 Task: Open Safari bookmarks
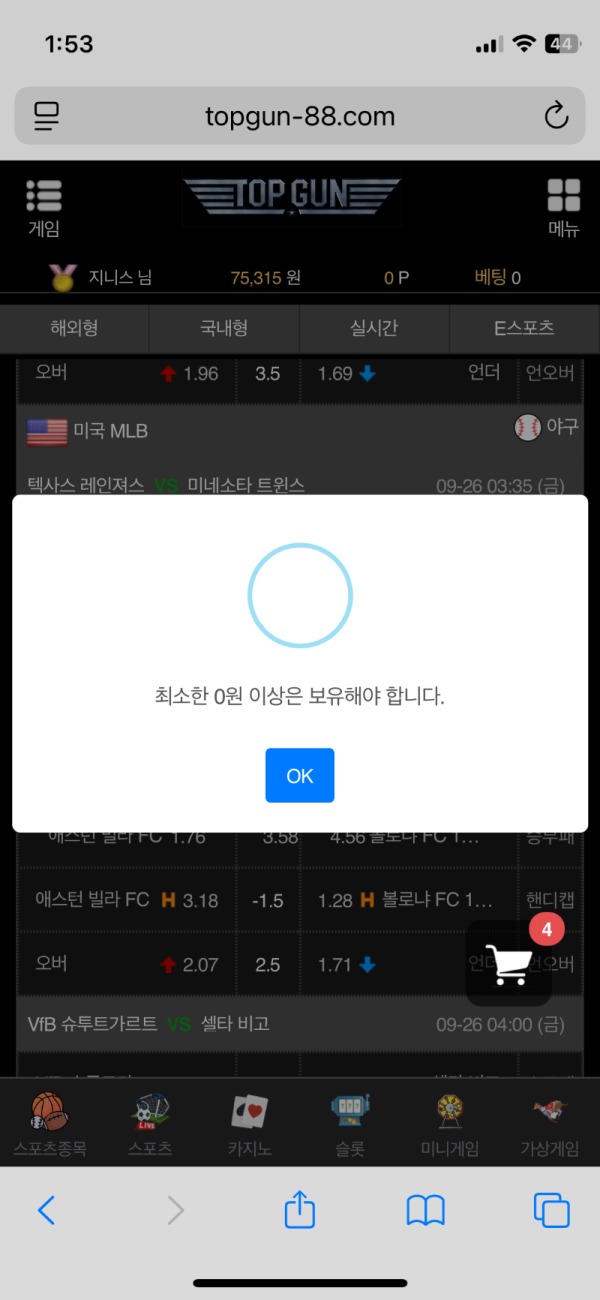click(x=425, y=1211)
